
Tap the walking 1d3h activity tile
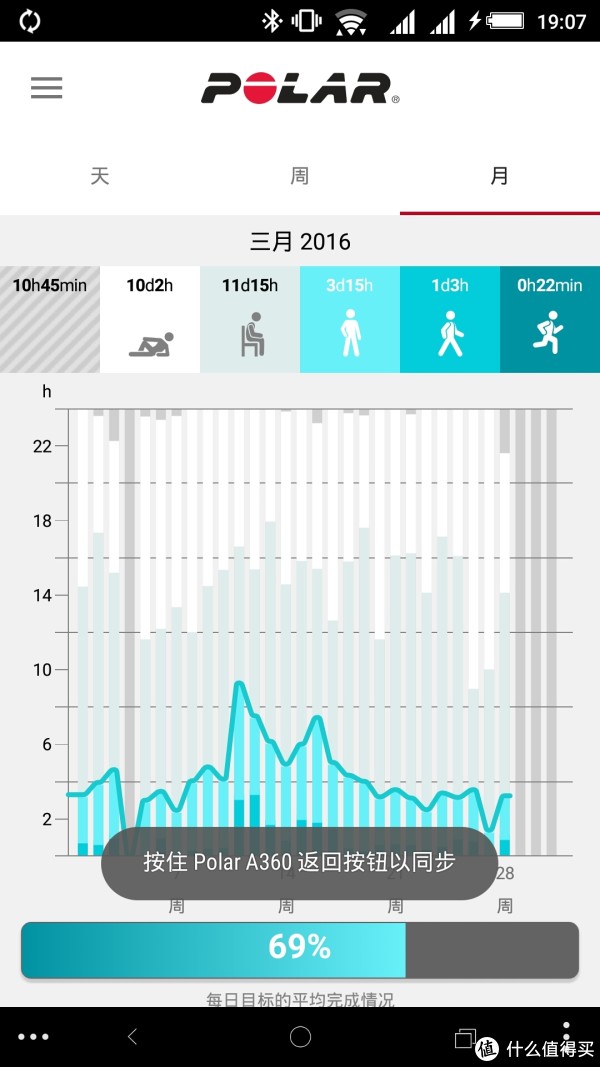450,319
